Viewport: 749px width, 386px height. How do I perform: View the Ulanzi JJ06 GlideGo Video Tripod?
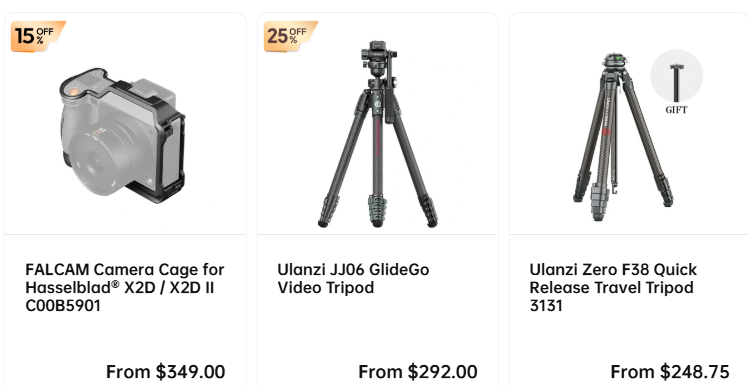click(353, 279)
